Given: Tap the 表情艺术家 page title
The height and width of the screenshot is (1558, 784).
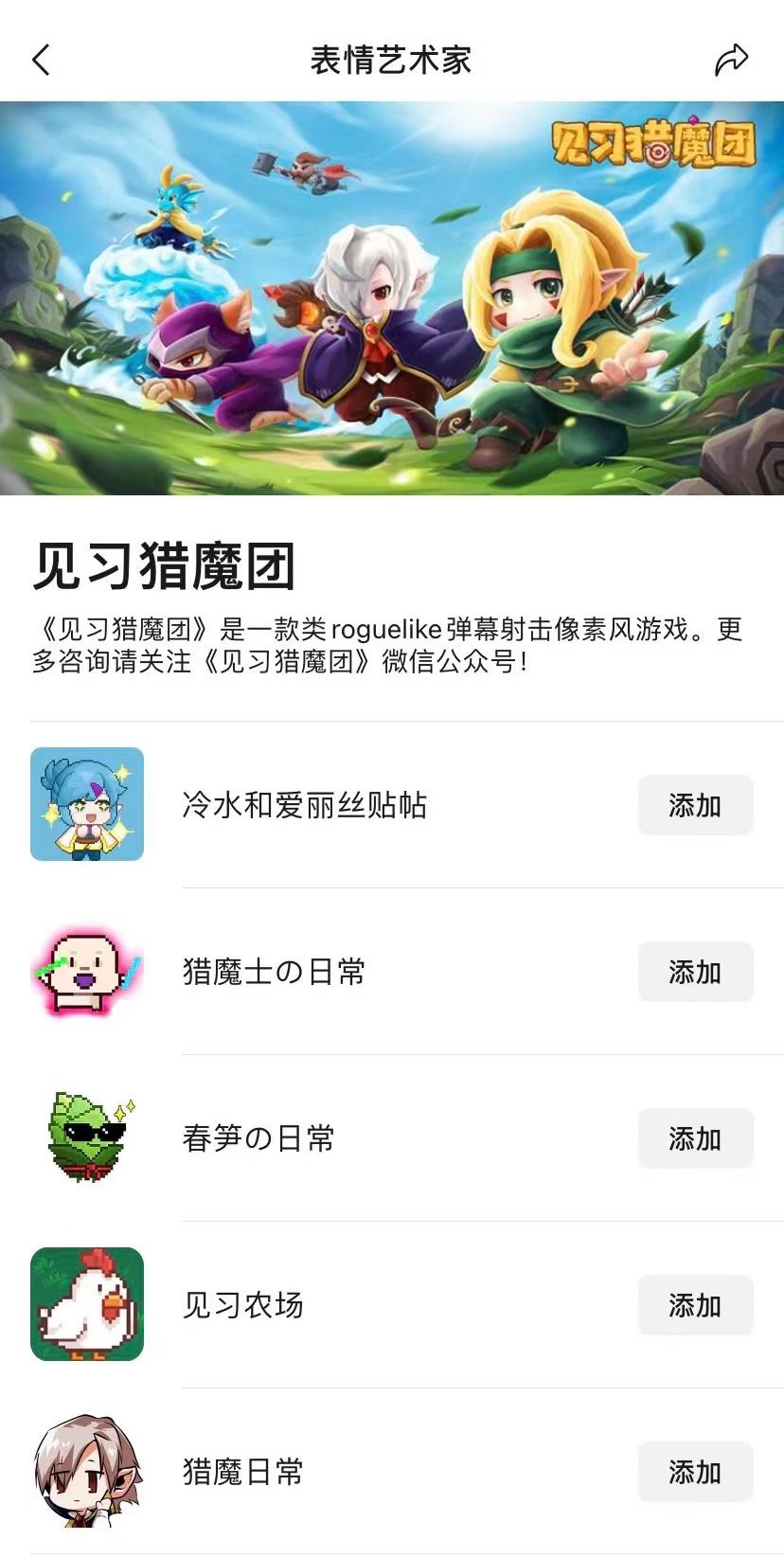Looking at the screenshot, I should (392, 59).
